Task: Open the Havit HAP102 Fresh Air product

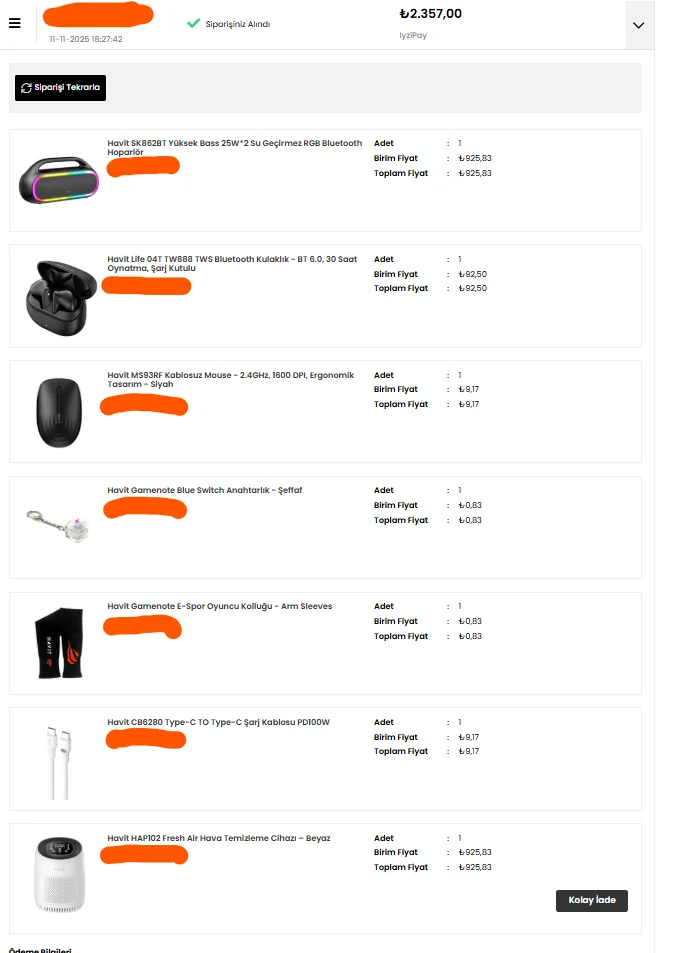Action: 218,838
